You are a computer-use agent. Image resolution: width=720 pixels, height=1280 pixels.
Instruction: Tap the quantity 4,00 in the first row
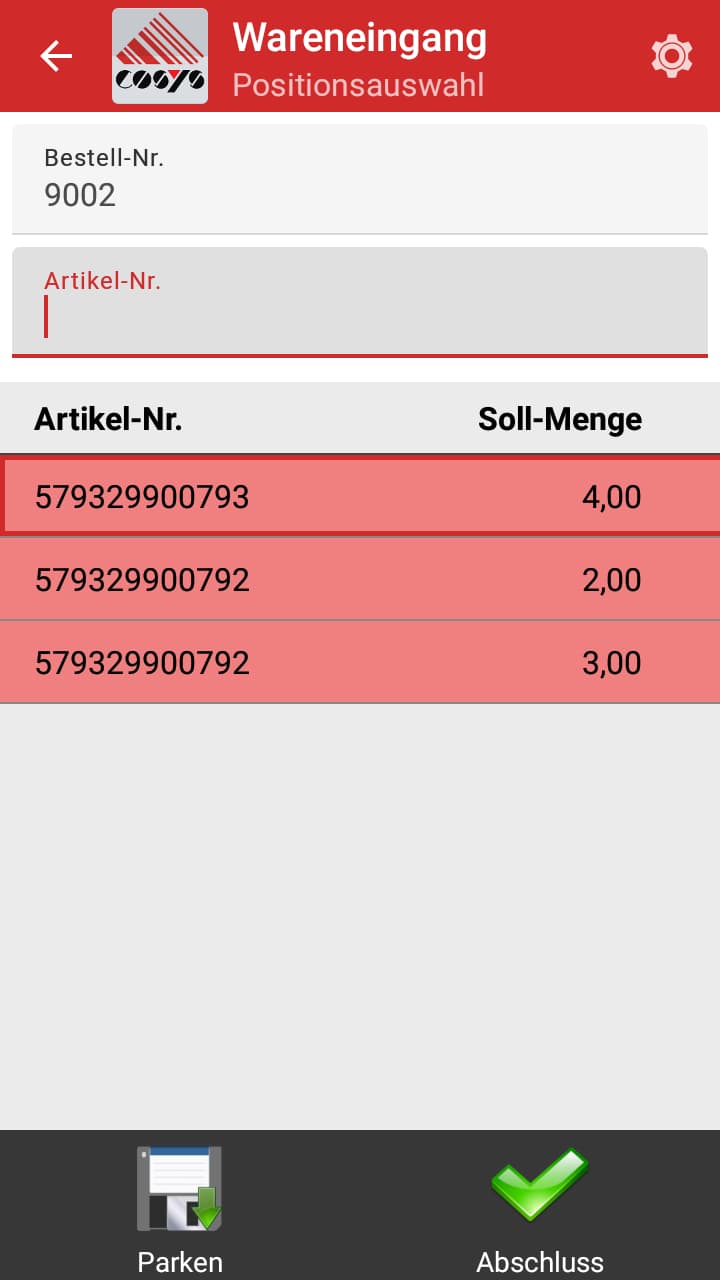point(612,496)
